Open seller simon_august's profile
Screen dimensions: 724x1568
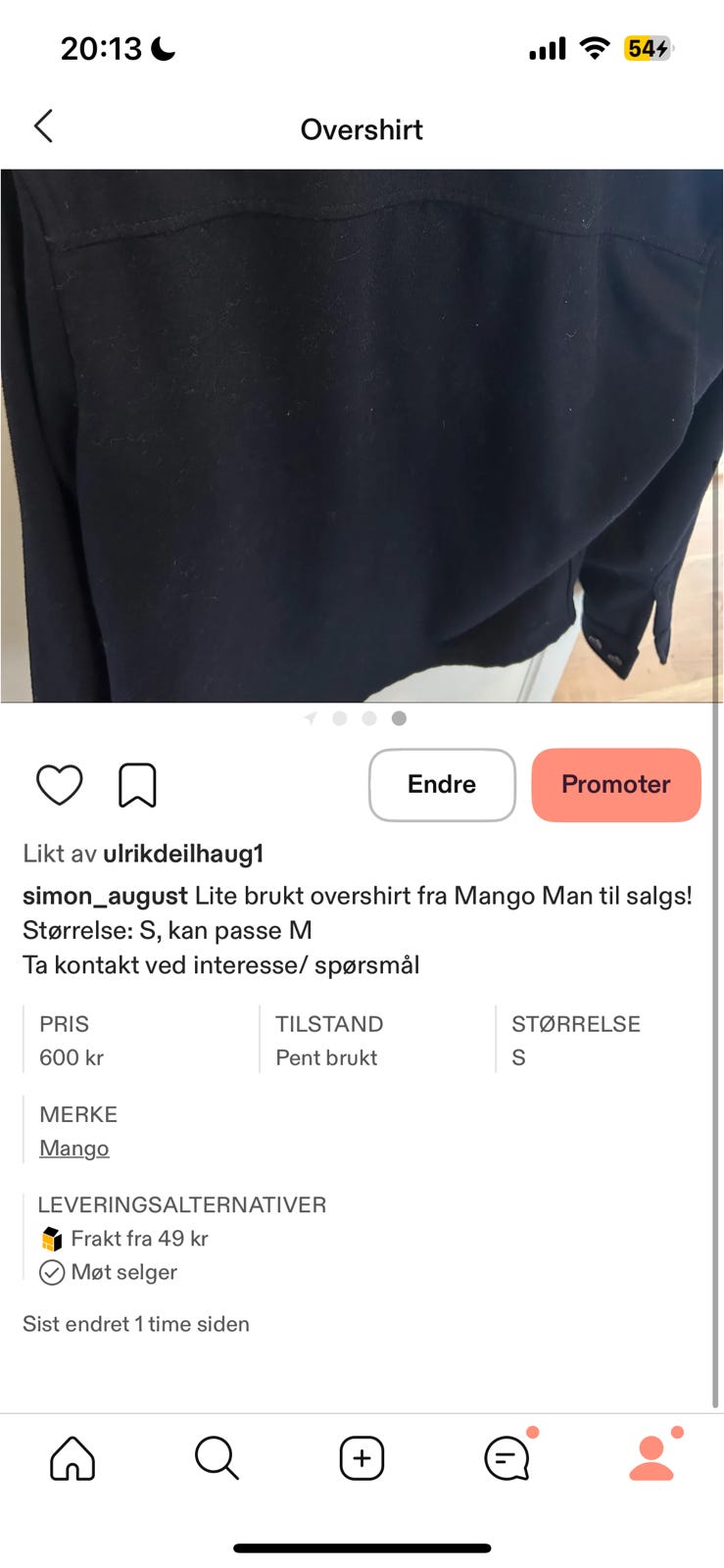pos(105,896)
